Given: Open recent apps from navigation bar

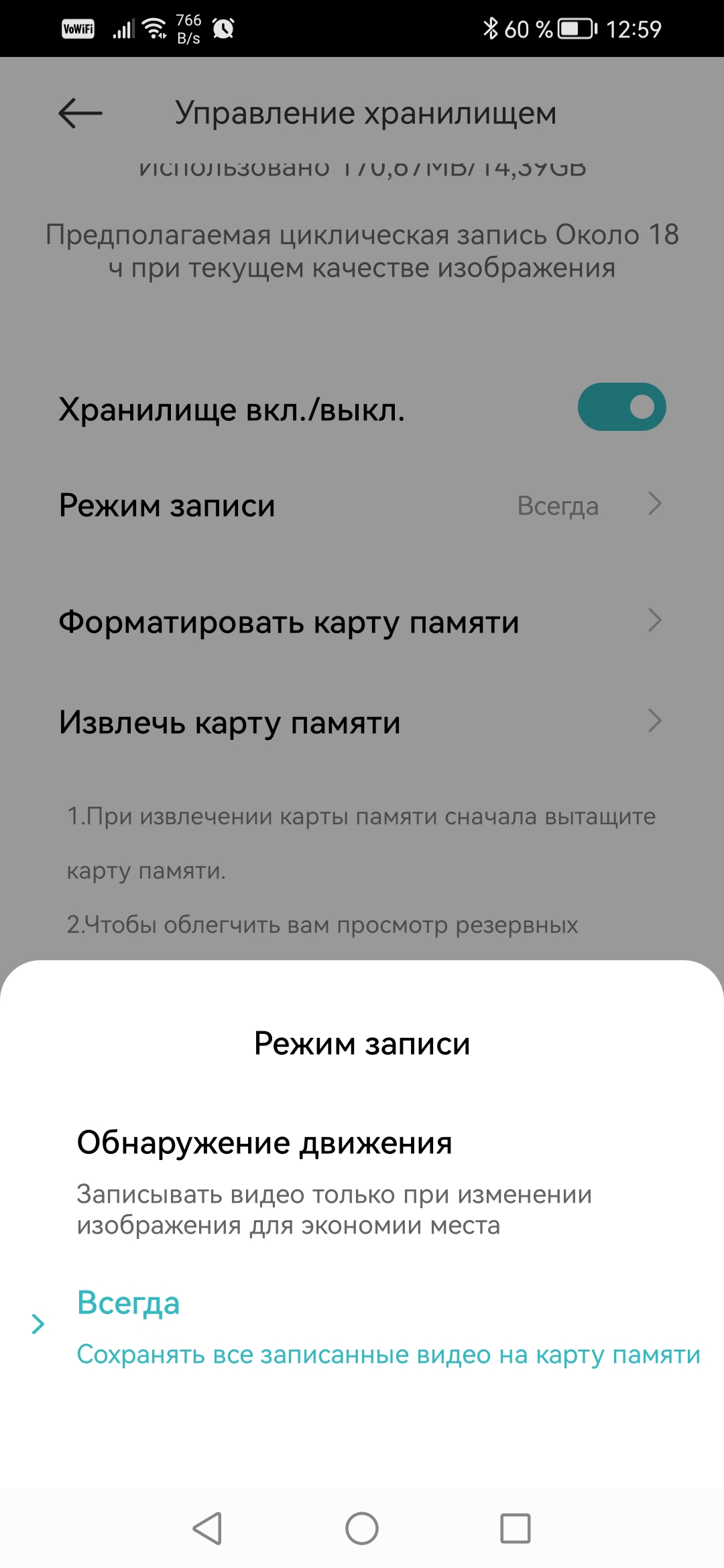Looking at the screenshot, I should point(516,1528).
